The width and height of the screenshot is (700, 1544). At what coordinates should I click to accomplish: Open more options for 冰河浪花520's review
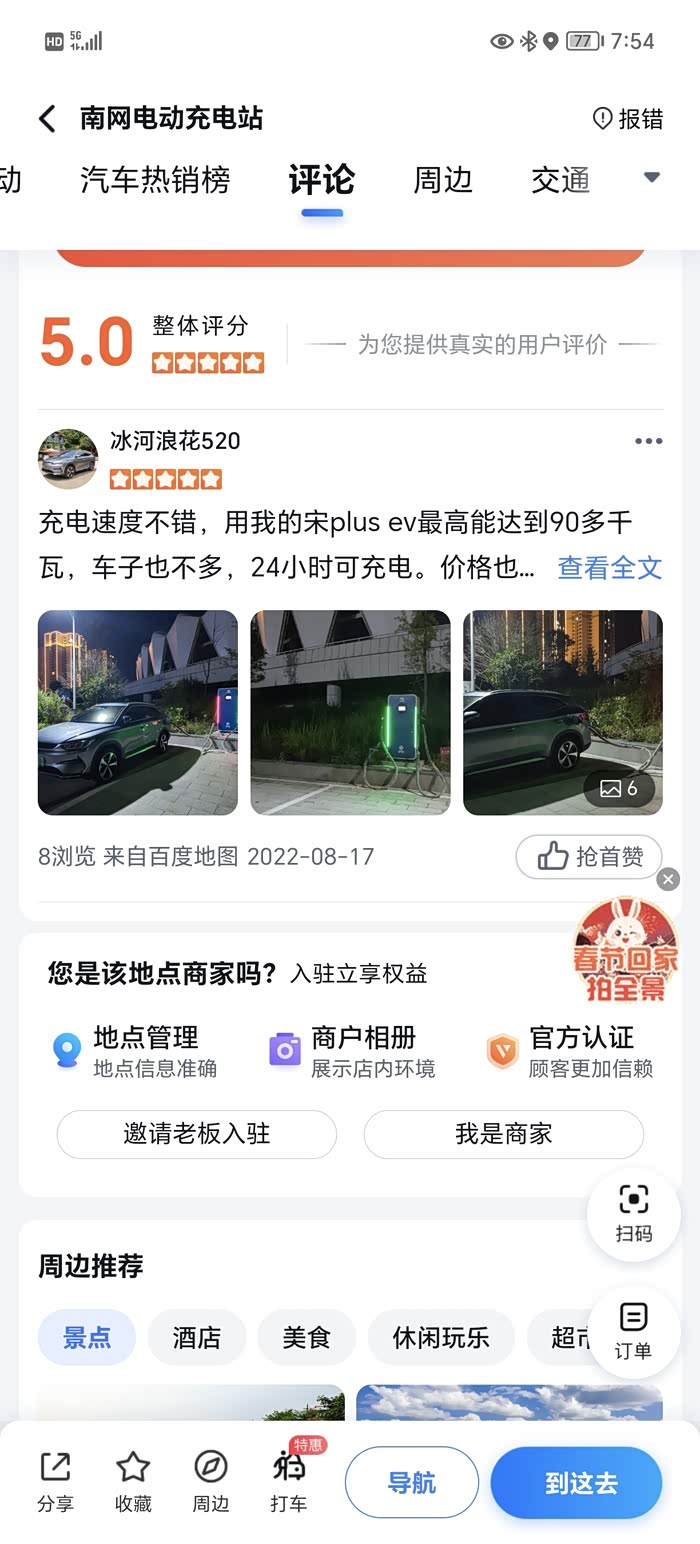coord(648,441)
